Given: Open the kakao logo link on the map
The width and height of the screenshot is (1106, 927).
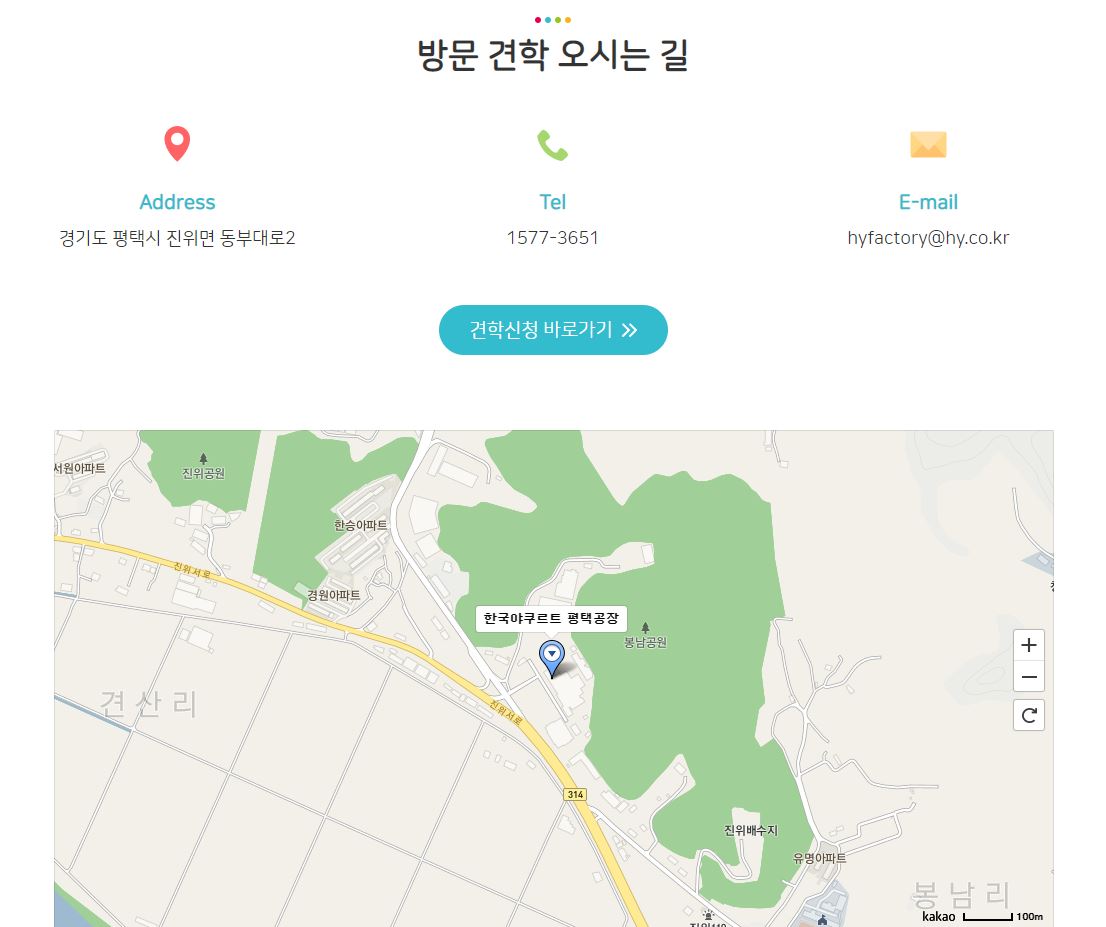Looking at the screenshot, I should click(x=938, y=916).
